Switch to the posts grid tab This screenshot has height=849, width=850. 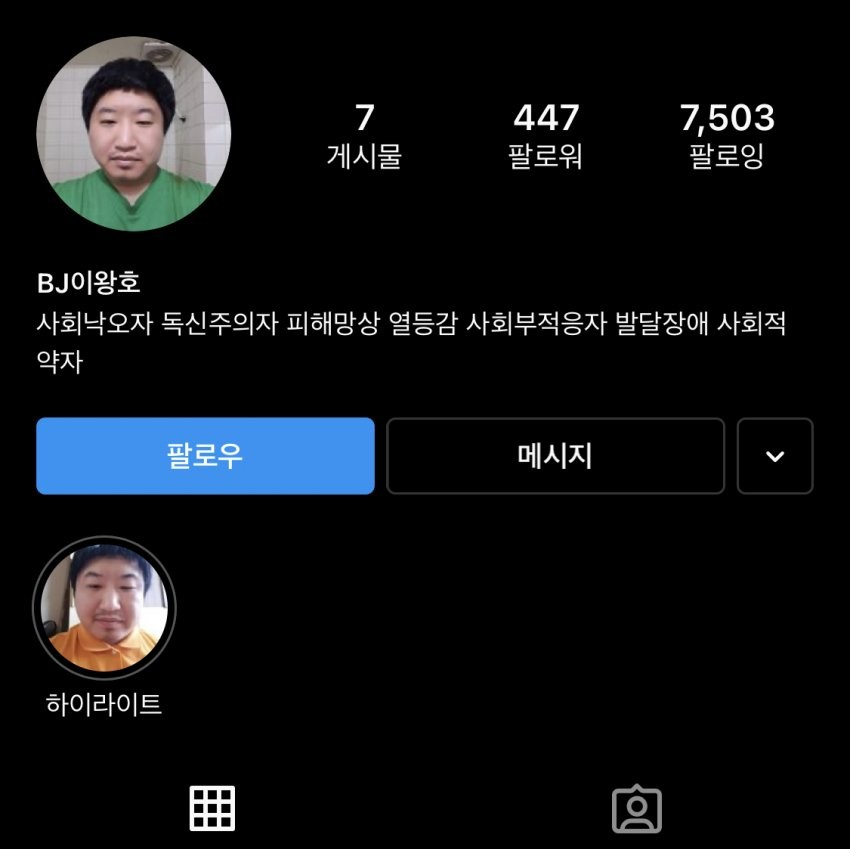pyautogui.click(x=212, y=808)
